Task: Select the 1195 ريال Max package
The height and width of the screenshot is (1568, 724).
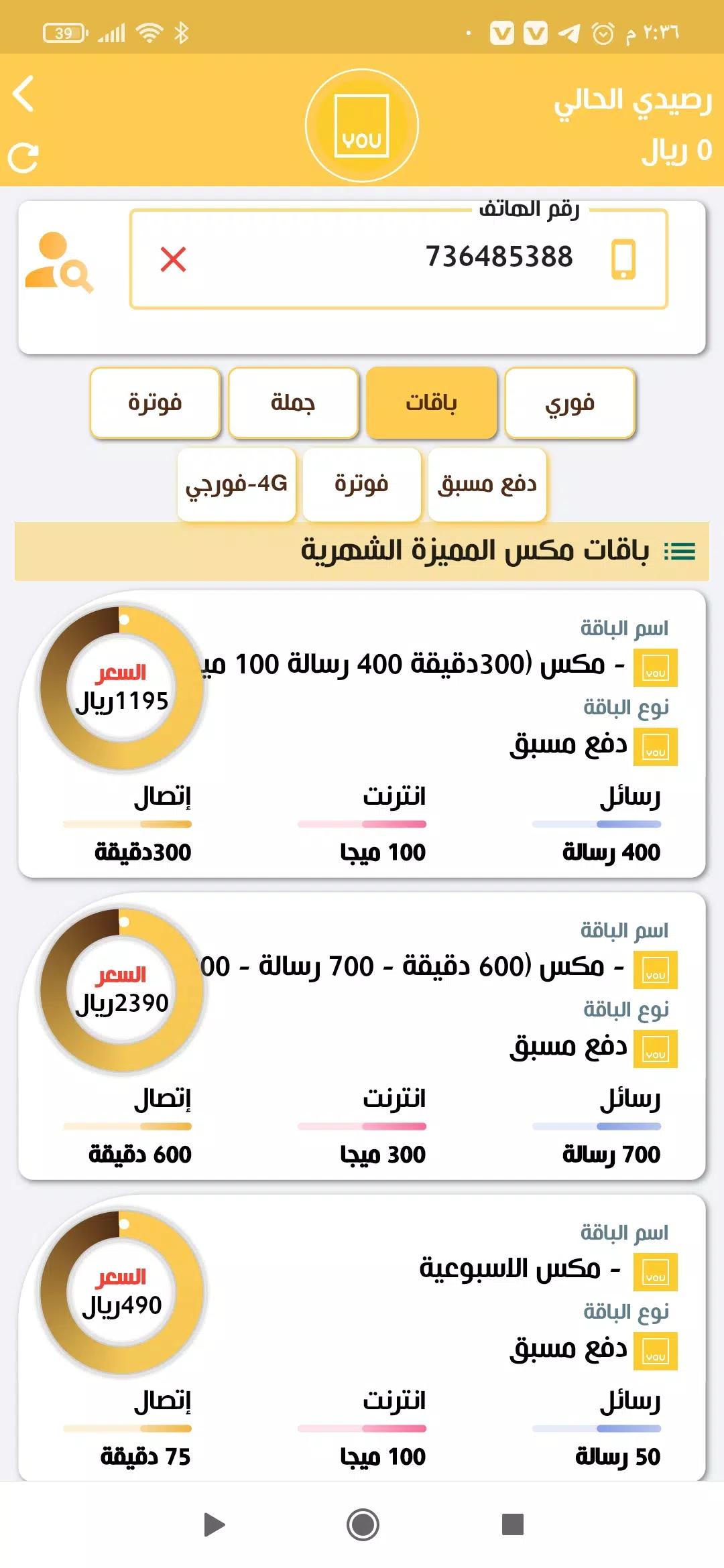Action: tap(362, 734)
